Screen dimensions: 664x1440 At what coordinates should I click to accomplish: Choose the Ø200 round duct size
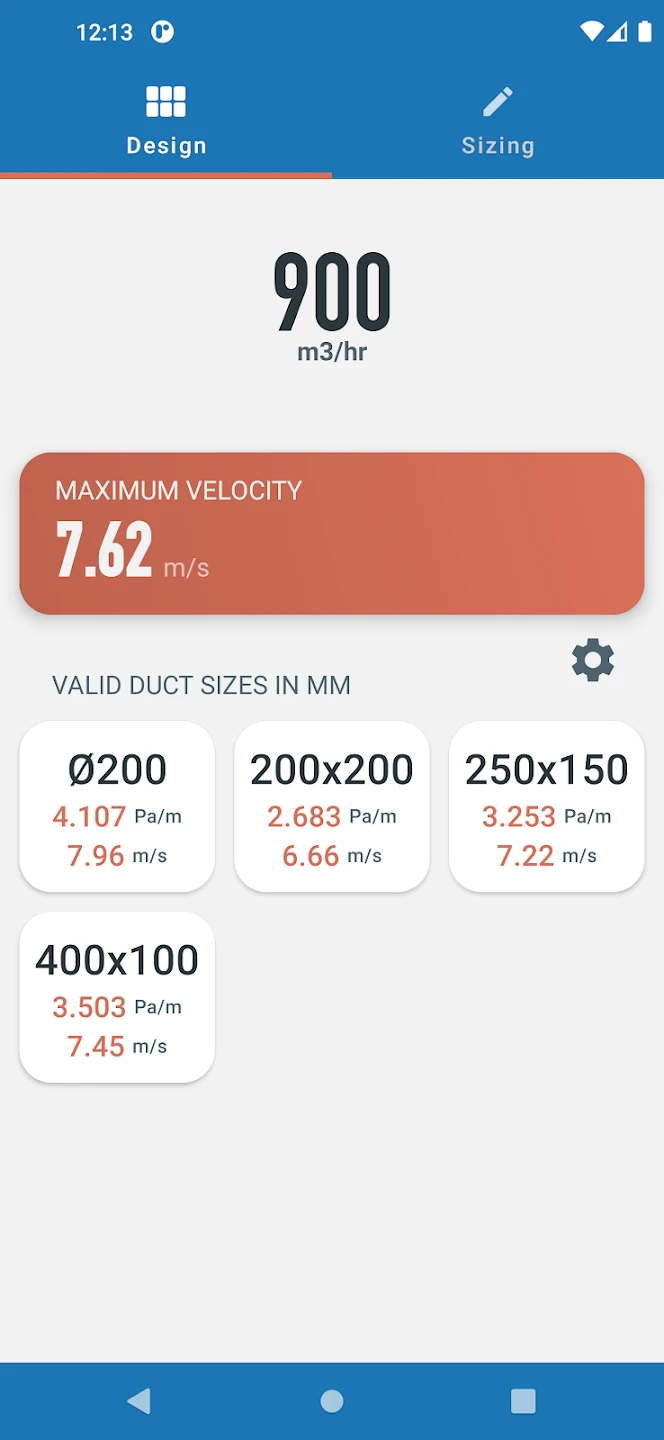pos(117,806)
